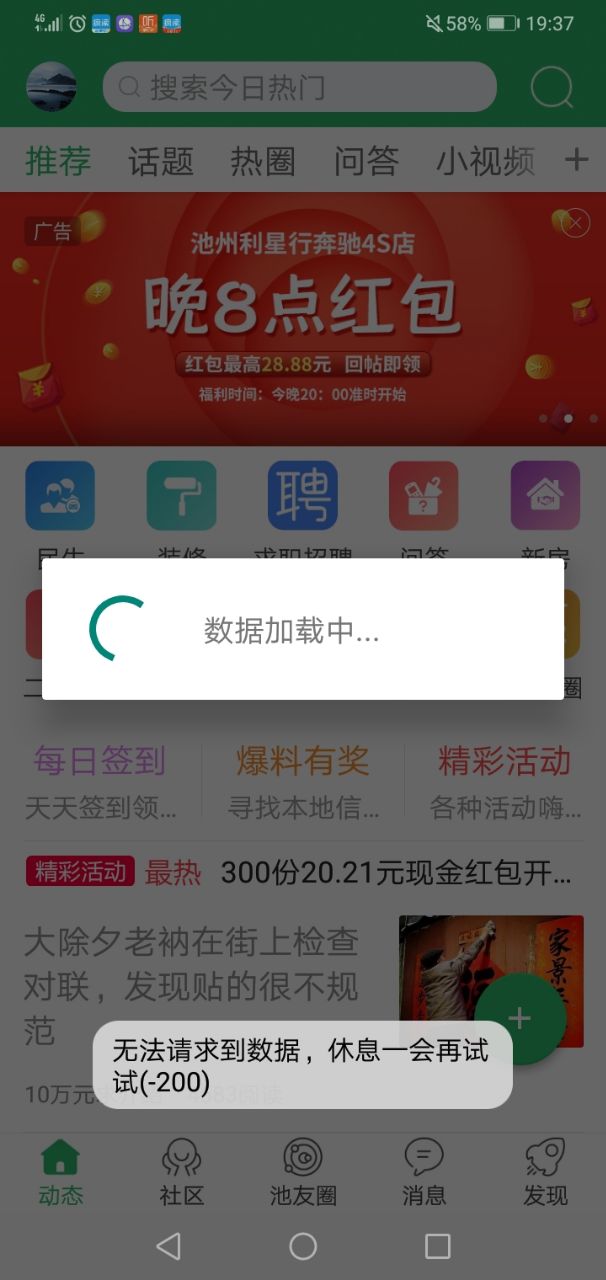Switch to the 话题 tab
Image resolution: width=606 pixels, height=1280 pixels.
point(160,161)
